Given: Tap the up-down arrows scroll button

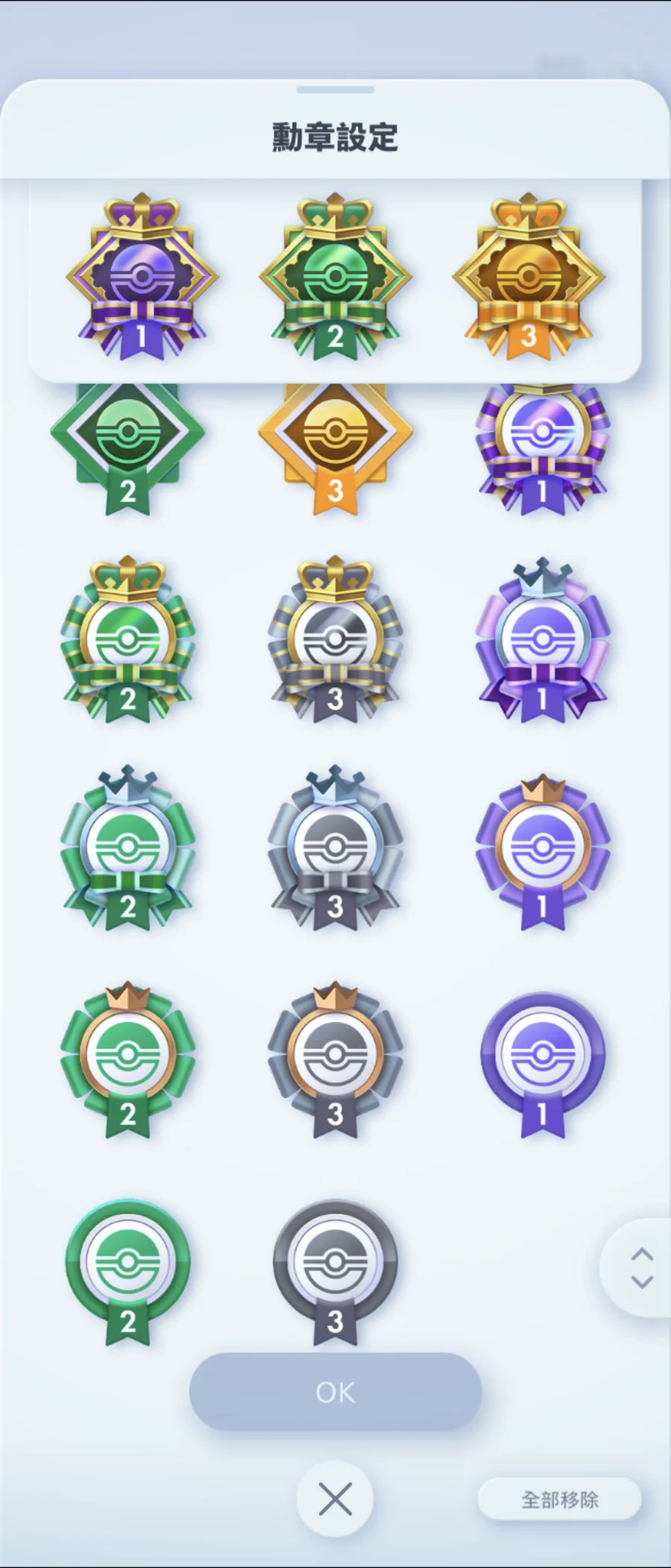Looking at the screenshot, I should click(641, 1268).
